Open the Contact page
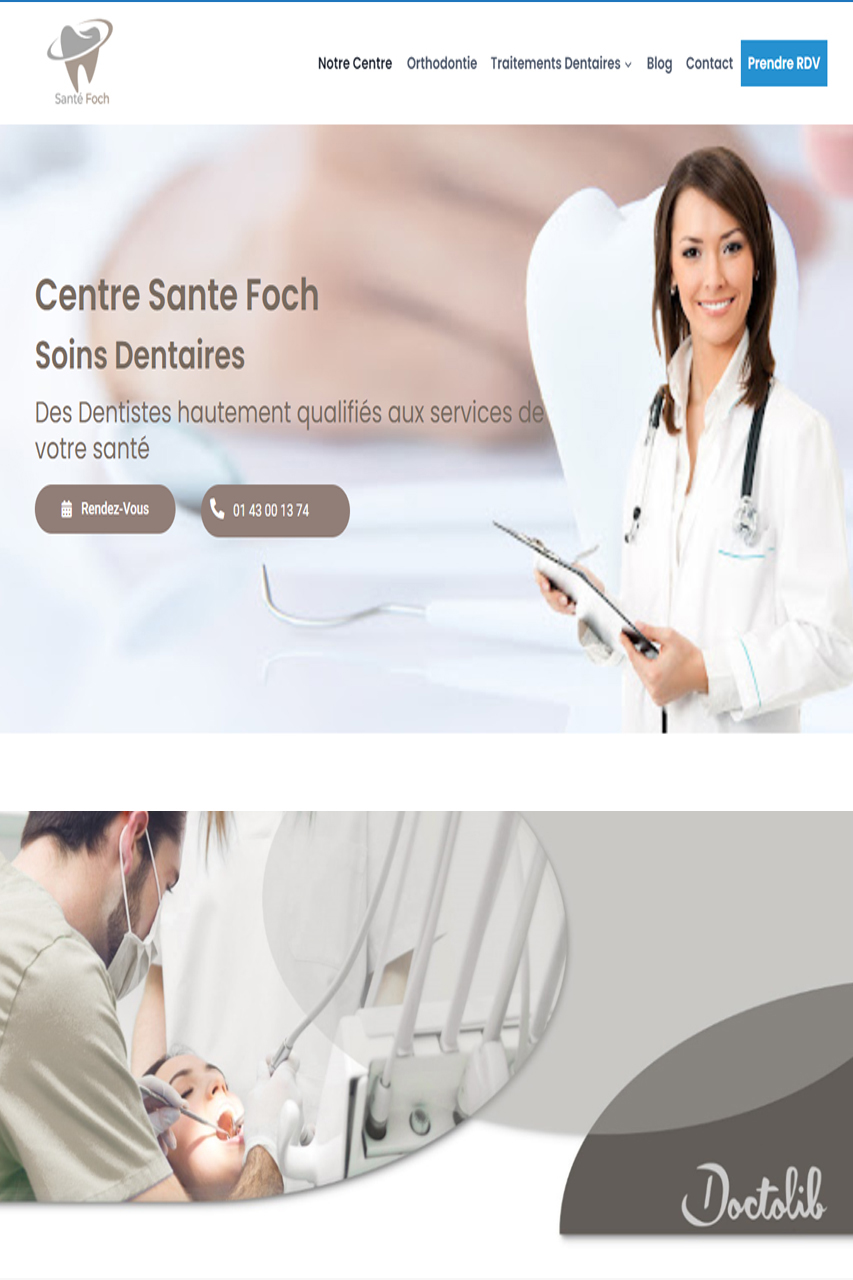 (x=709, y=63)
